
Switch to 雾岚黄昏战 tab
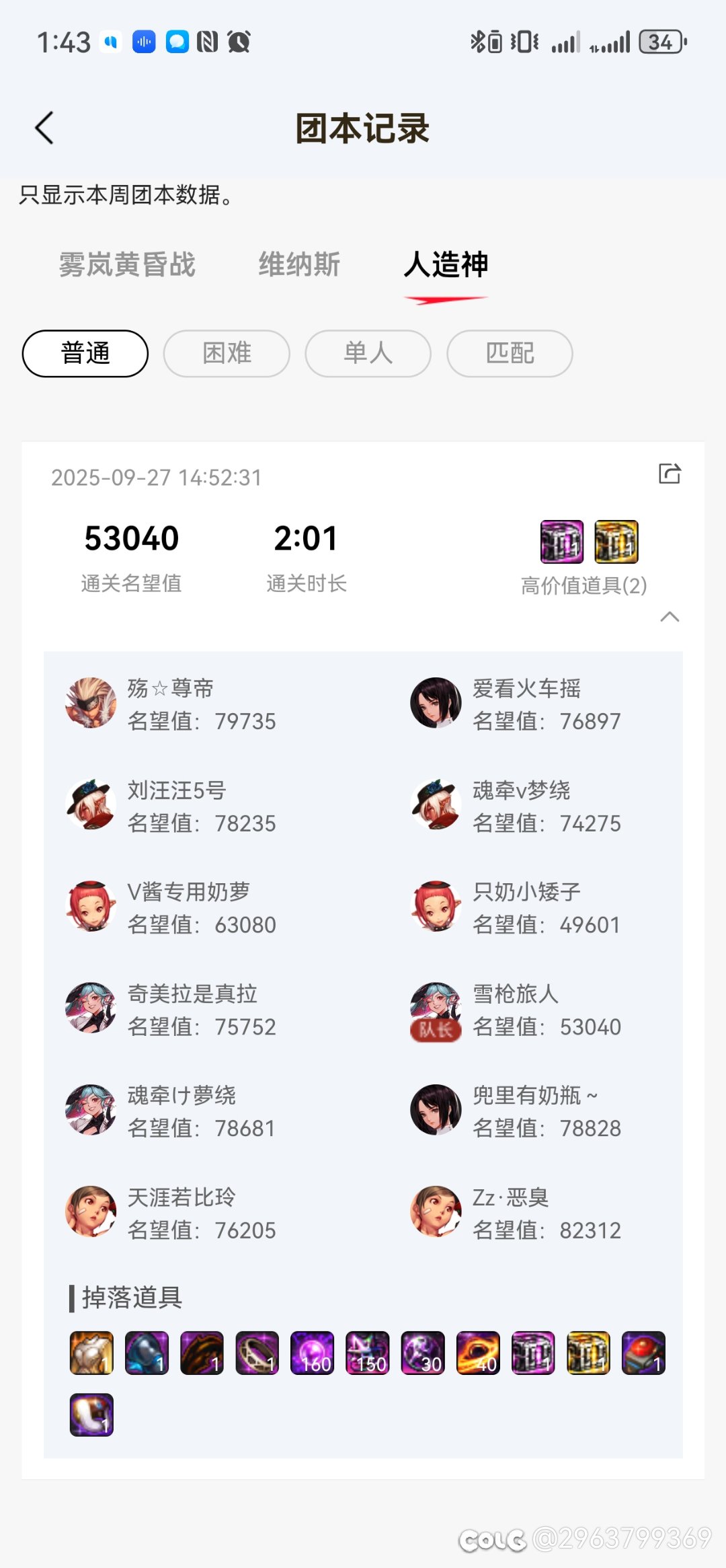[x=127, y=264]
